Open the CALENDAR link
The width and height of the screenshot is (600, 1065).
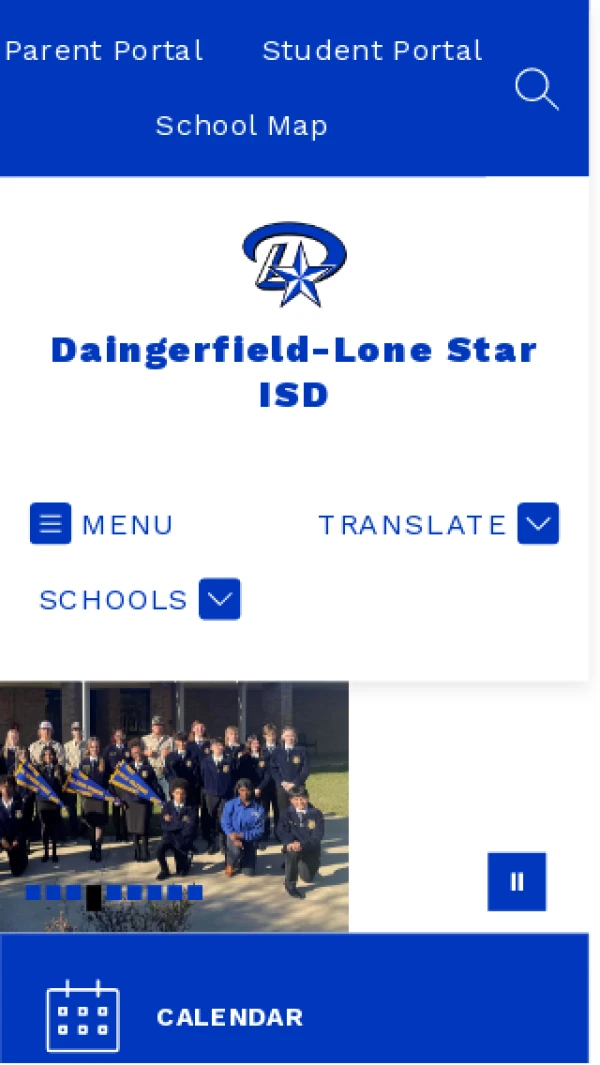pos(229,1017)
